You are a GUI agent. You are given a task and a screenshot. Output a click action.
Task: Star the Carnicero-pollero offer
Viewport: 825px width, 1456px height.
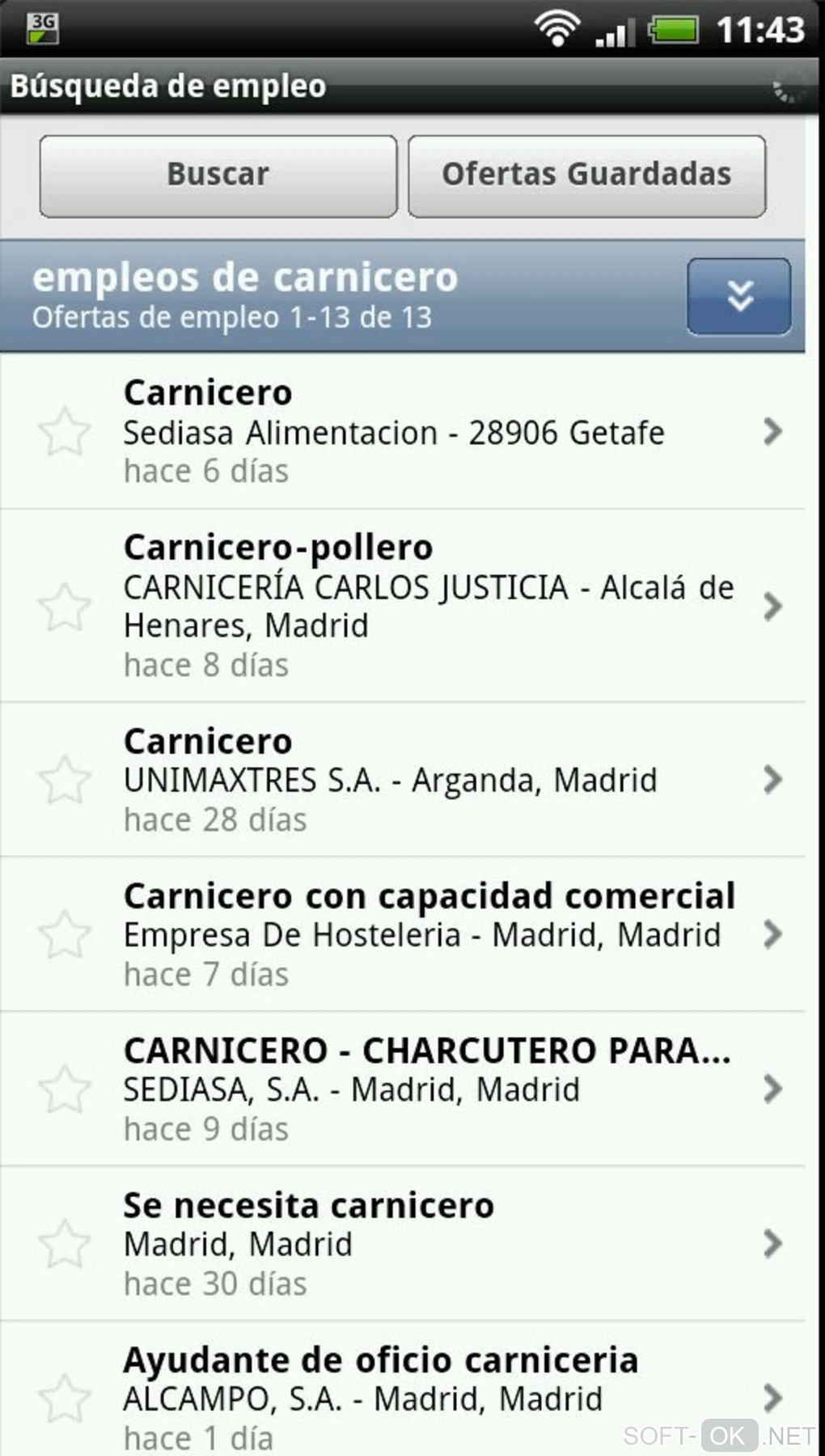click(x=65, y=607)
